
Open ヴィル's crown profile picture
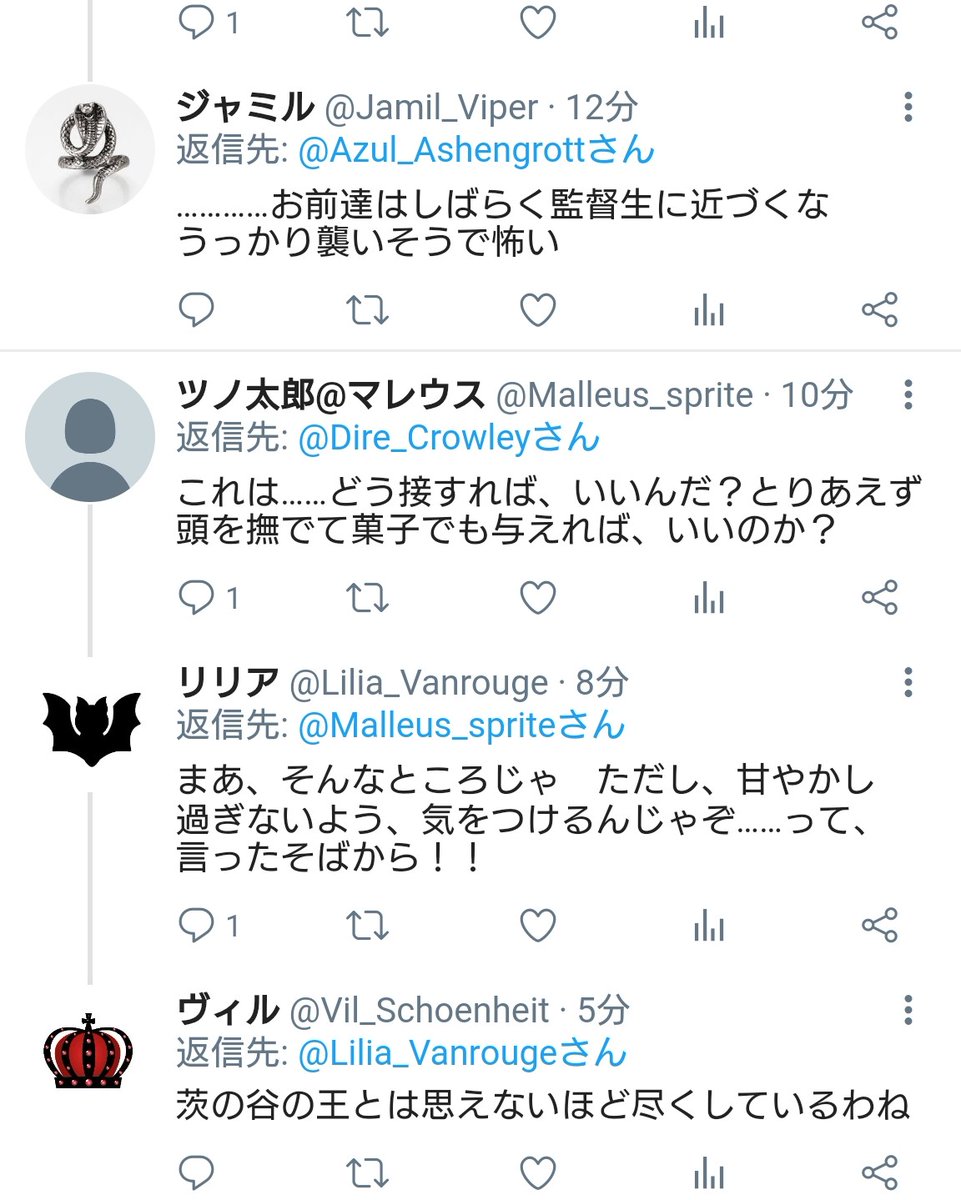pyautogui.click(x=90, y=1052)
